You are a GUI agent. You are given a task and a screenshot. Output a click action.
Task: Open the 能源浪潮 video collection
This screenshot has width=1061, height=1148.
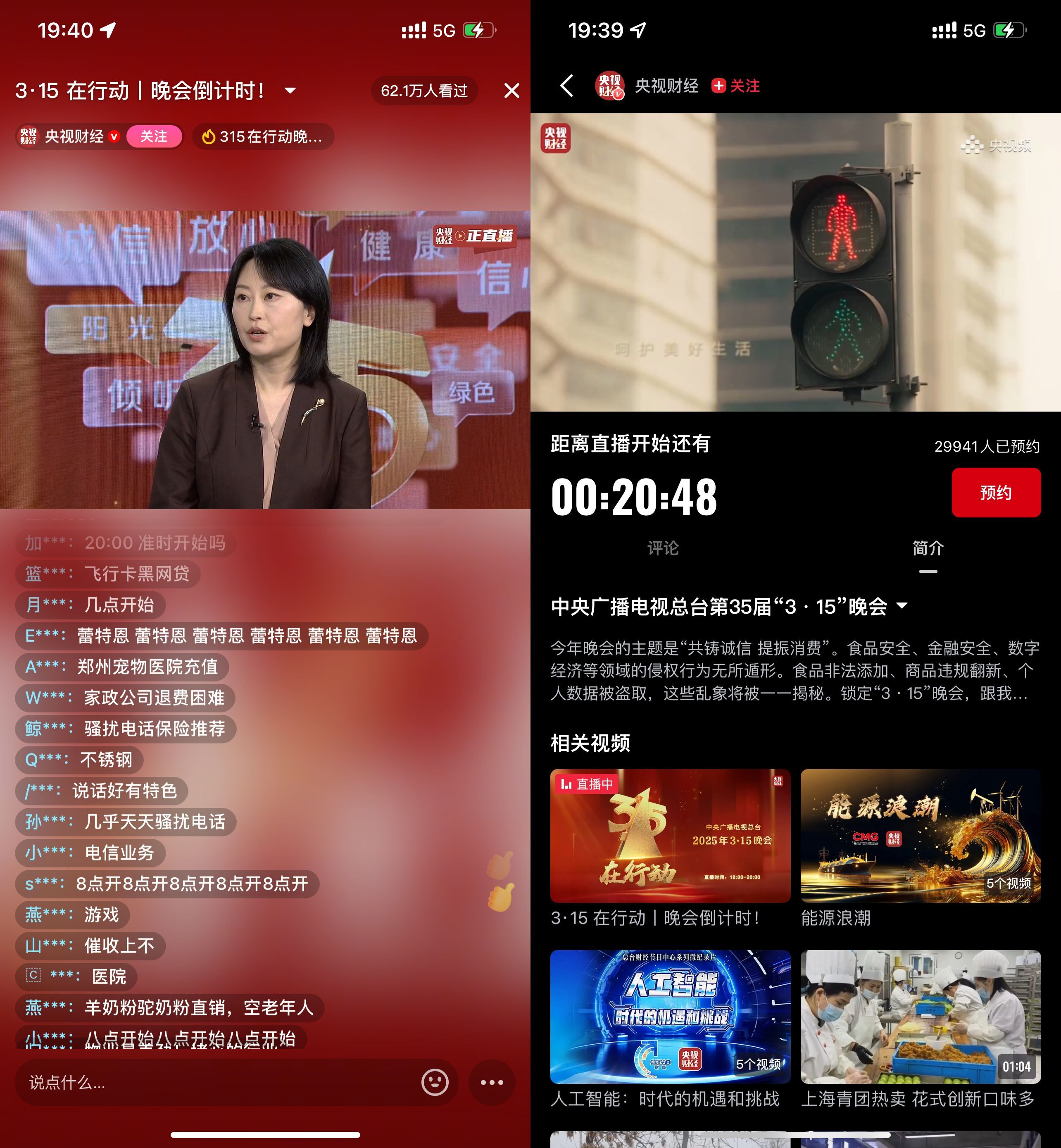pos(921,836)
